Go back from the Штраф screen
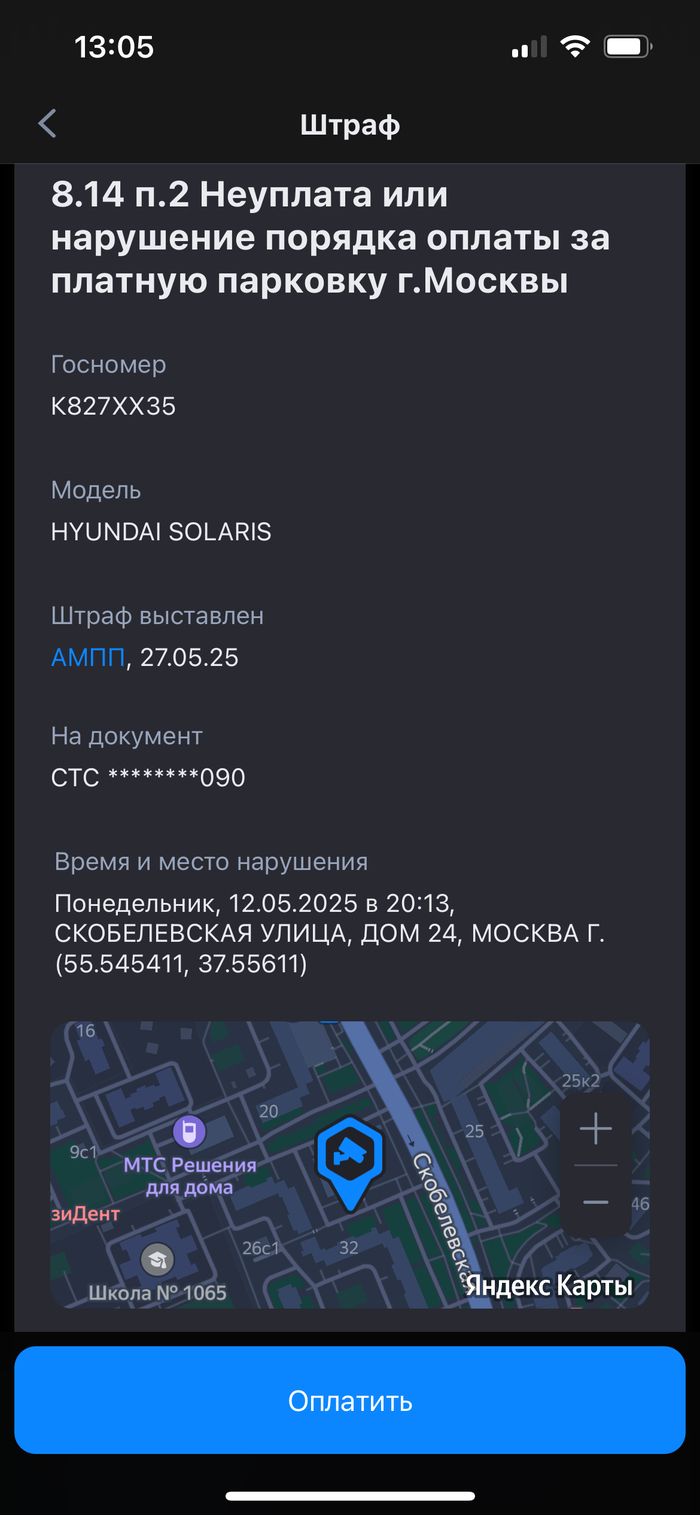Viewport: 700px width, 1515px height. point(47,124)
